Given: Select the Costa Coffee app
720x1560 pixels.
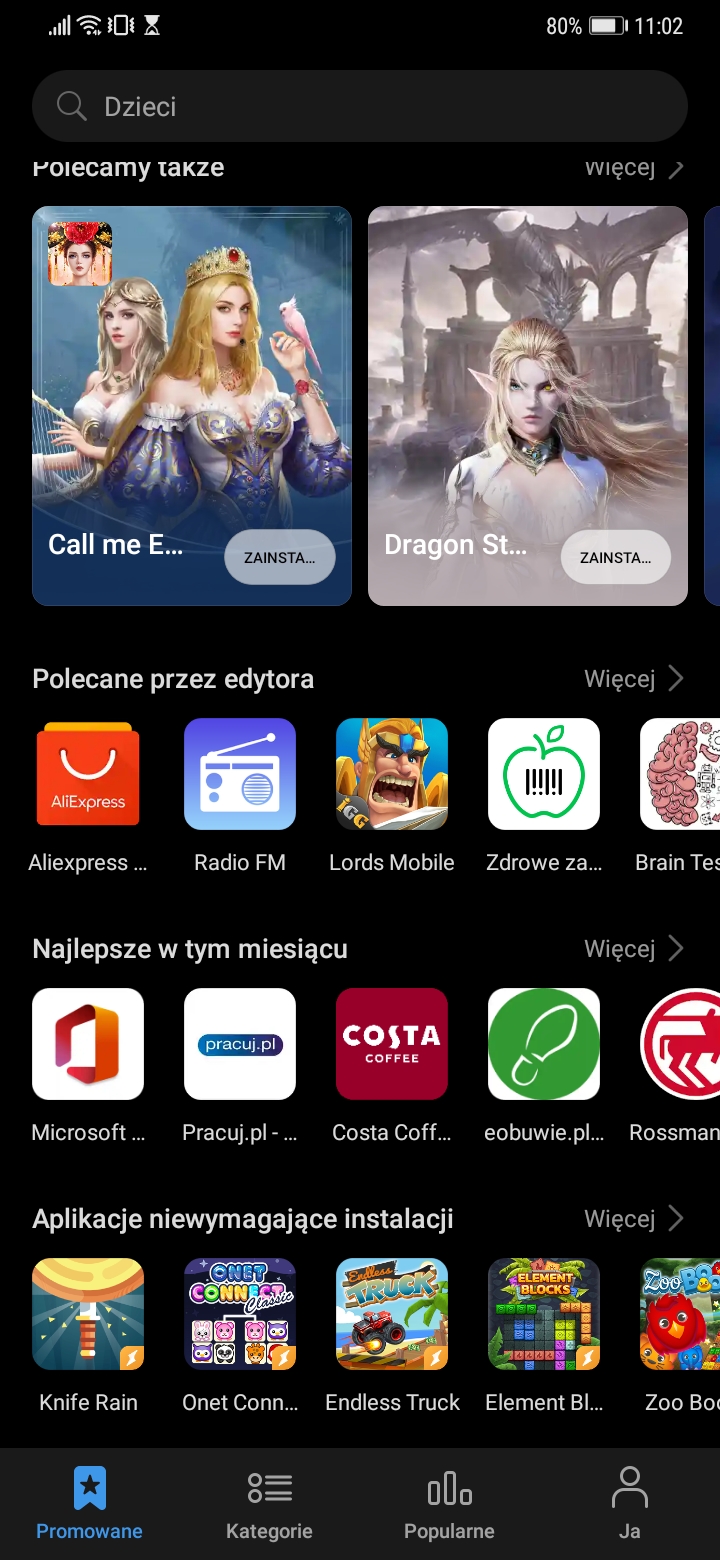Looking at the screenshot, I should click(392, 1044).
